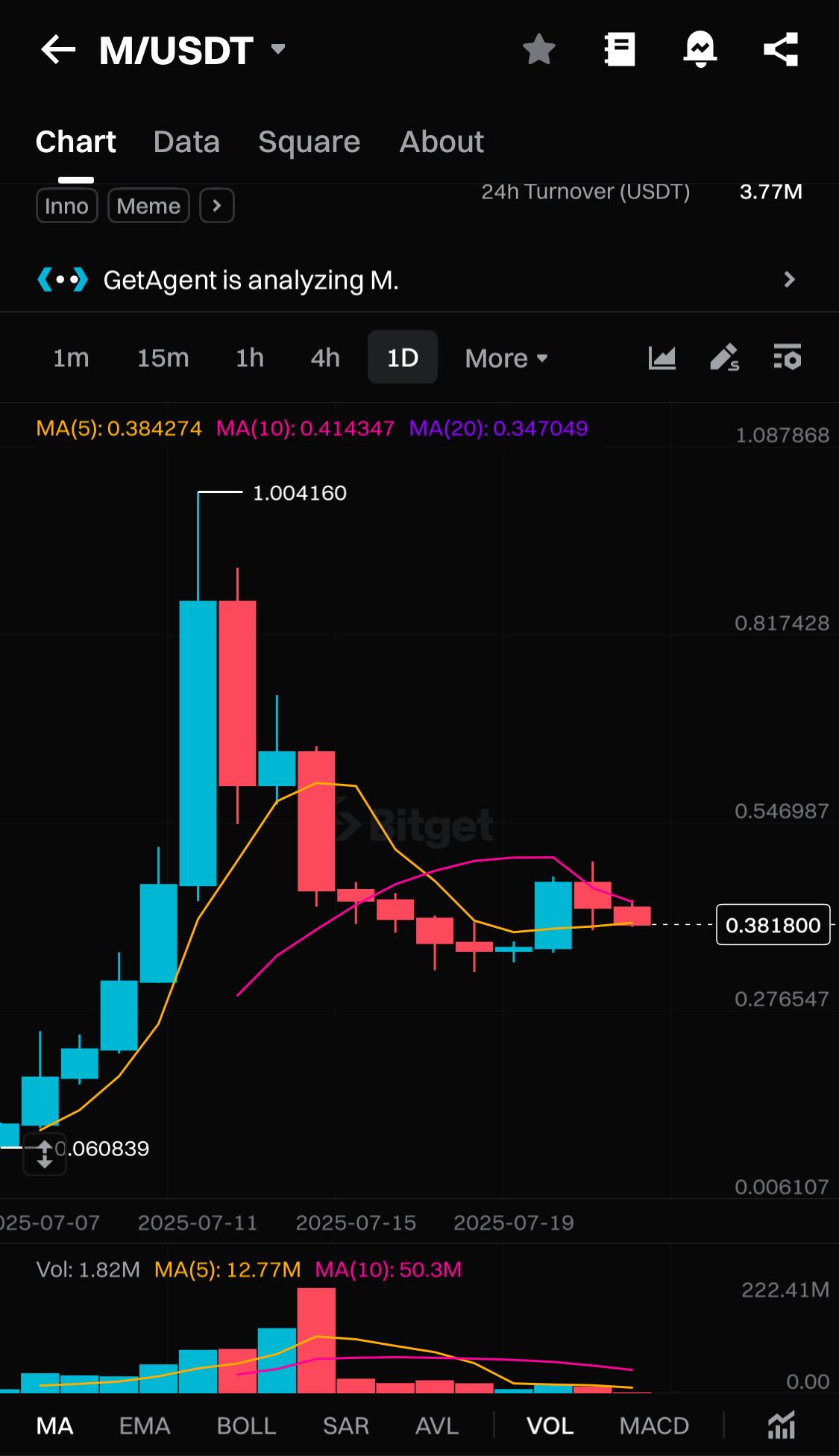Open the GetAgent analysis banner

(418, 280)
